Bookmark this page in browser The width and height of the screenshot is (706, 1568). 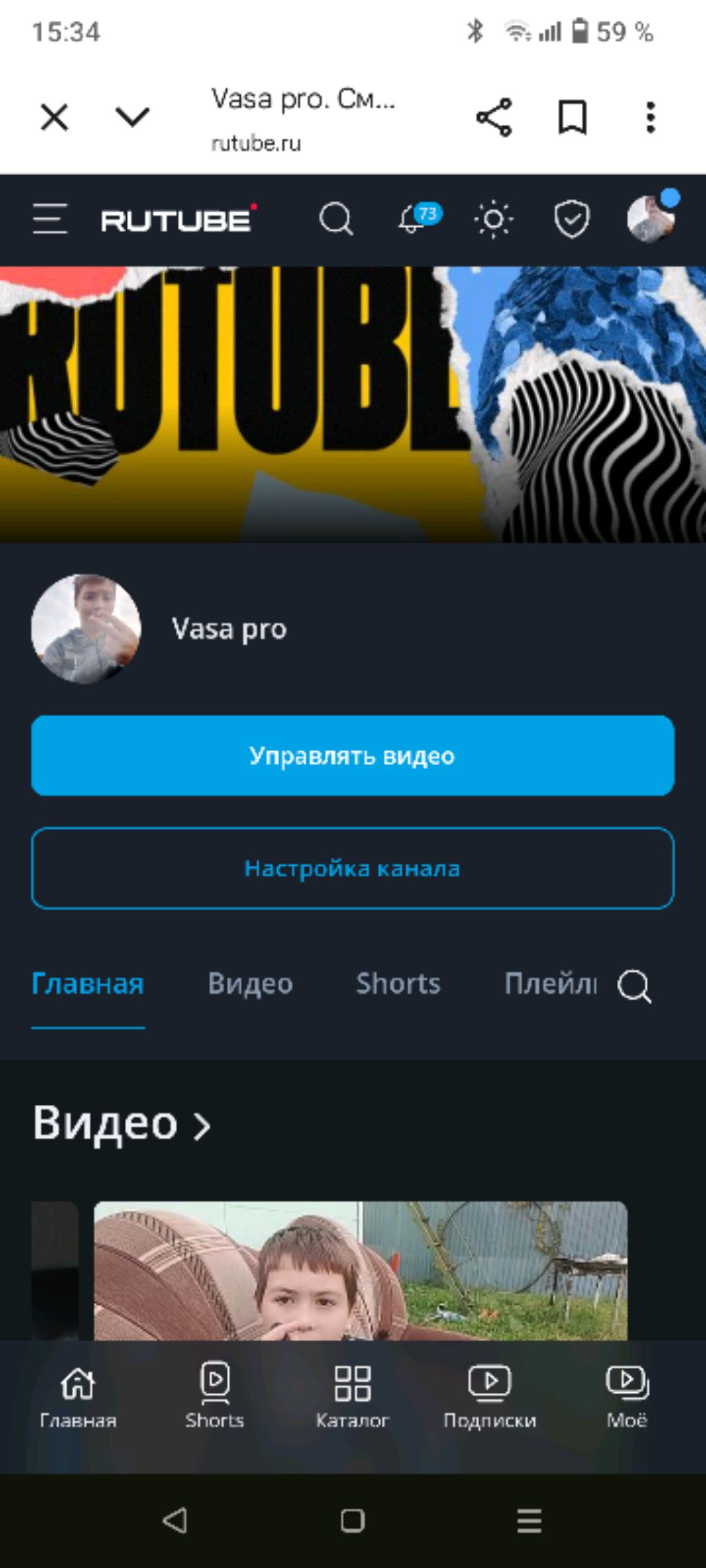tap(572, 116)
